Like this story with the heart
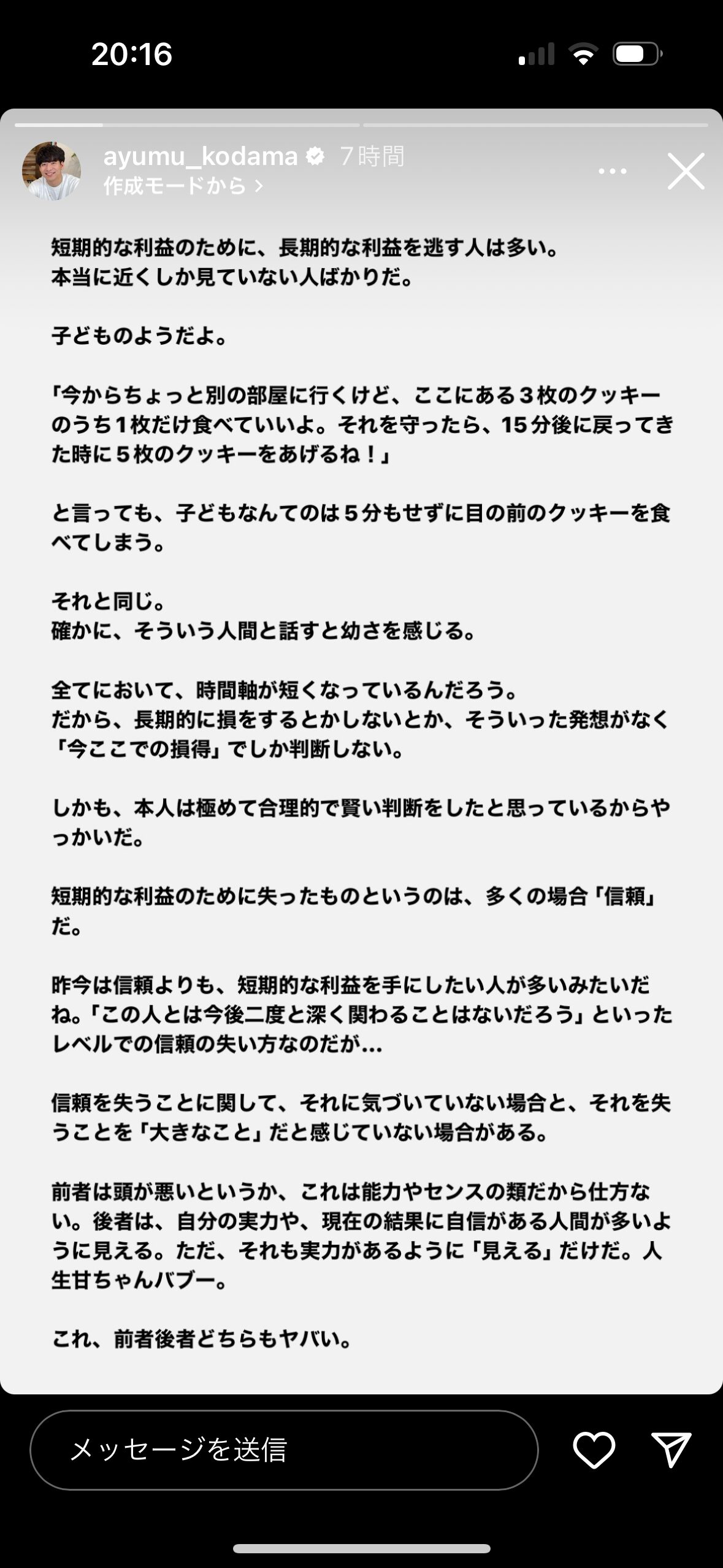The width and height of the screenshot is (723, 1568). (x=594, y=1450)
